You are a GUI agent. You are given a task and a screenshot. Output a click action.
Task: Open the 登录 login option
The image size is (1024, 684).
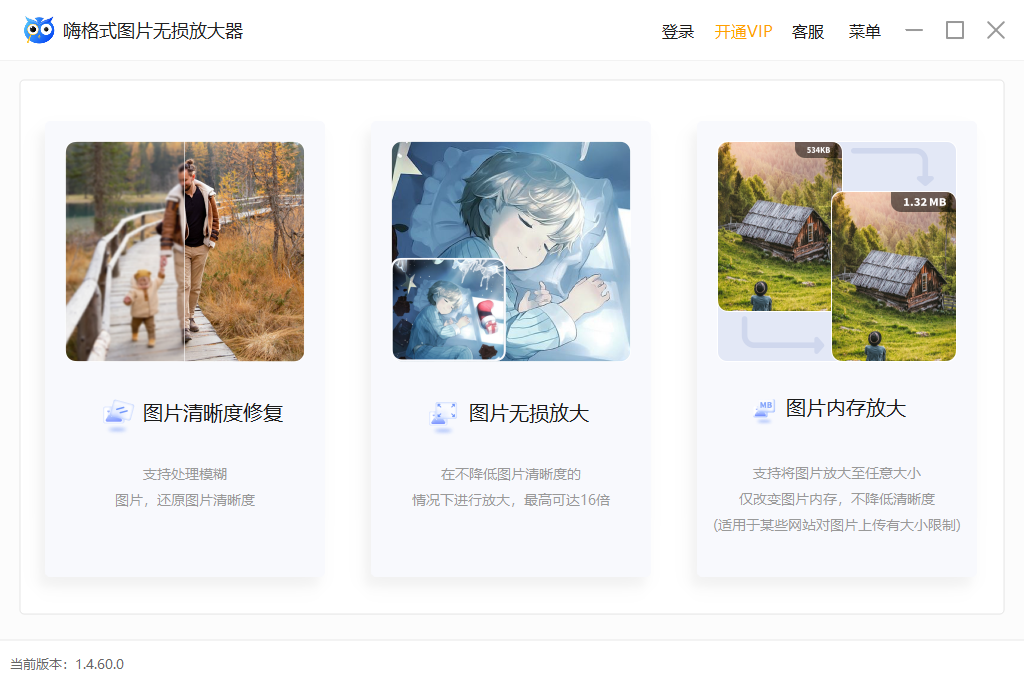click(677, 31)
